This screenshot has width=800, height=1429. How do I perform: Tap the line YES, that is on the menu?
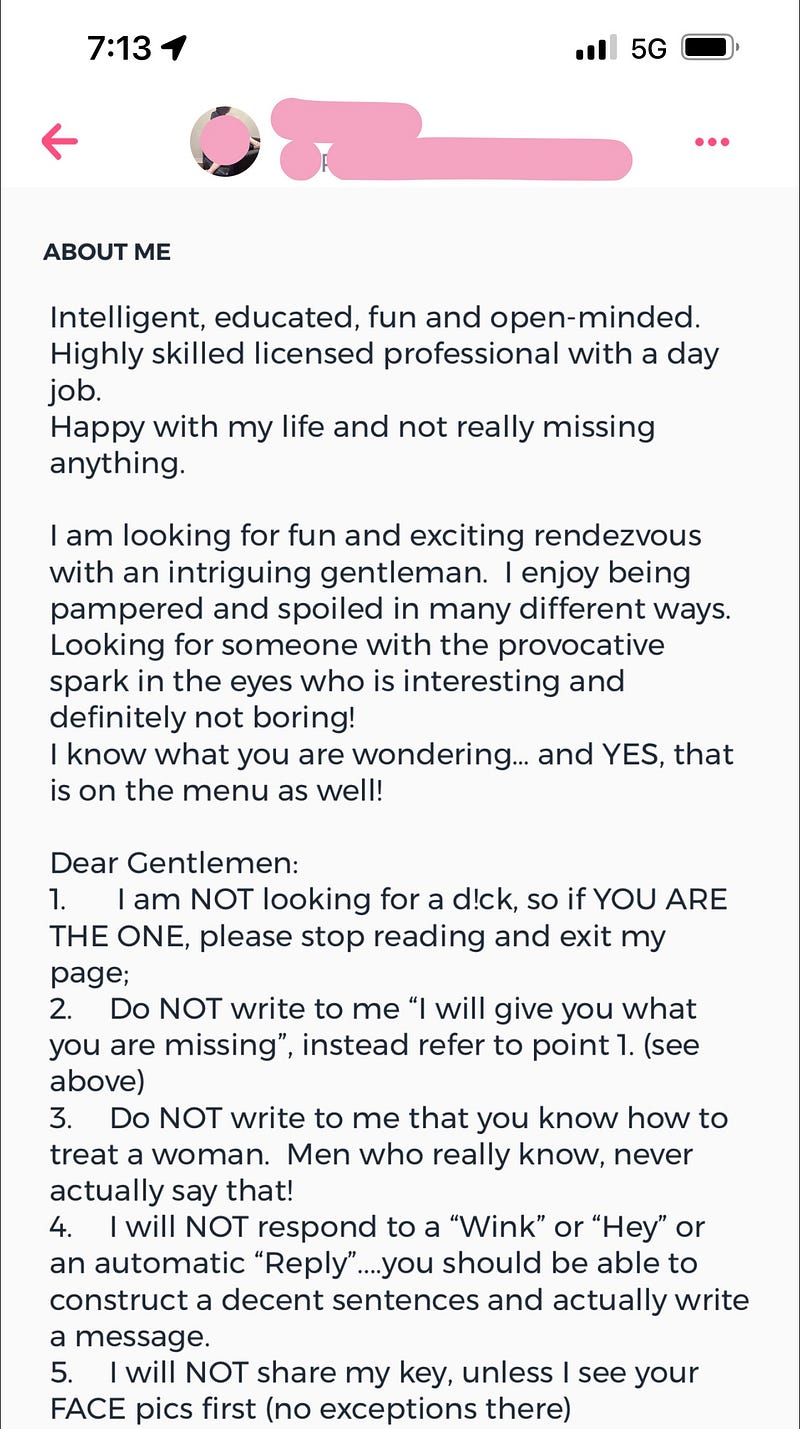[390, 771]
